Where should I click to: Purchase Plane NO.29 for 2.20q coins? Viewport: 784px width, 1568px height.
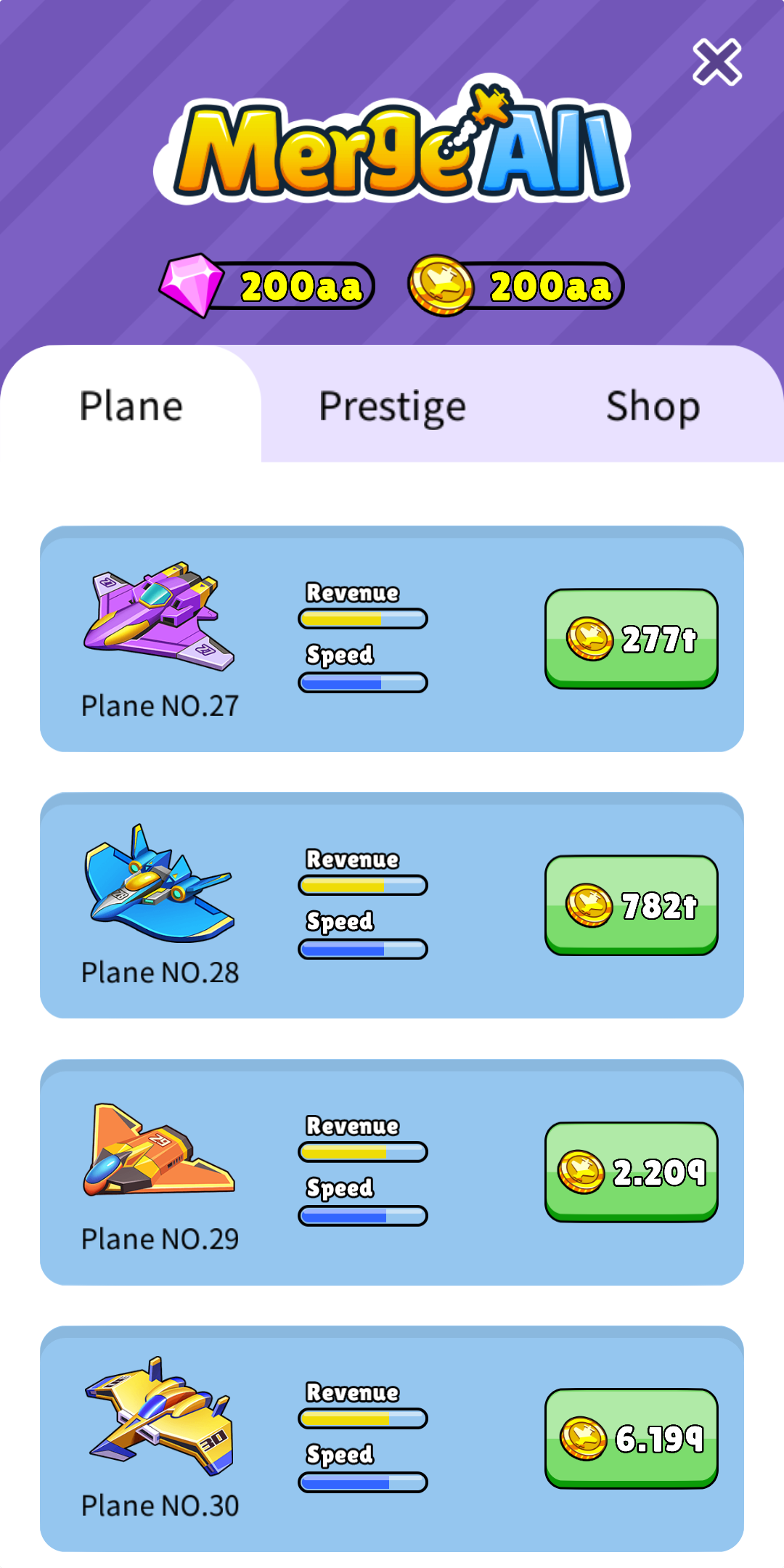631,1172
